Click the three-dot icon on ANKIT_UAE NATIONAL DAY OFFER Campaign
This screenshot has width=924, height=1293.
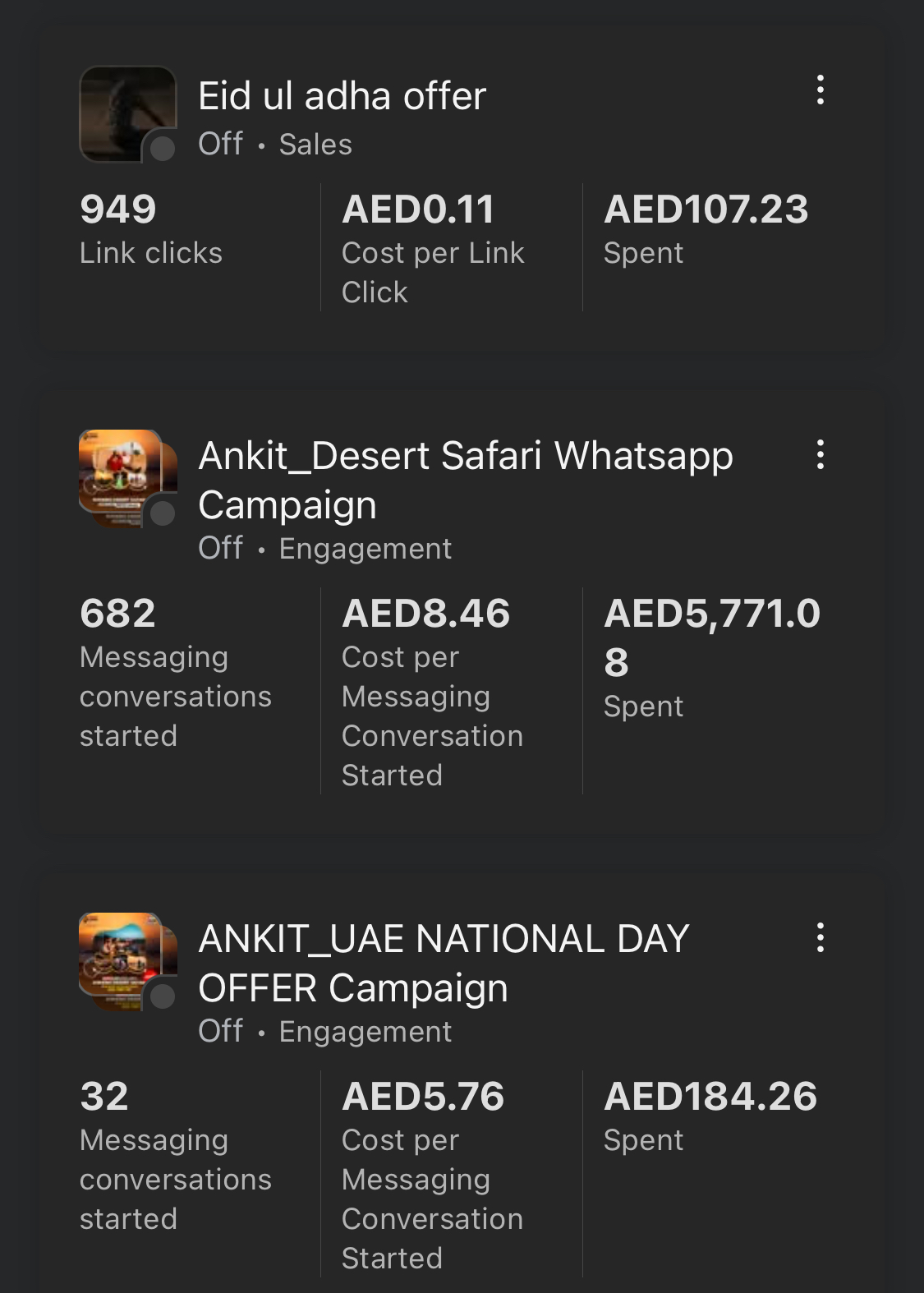click(821, 936)
